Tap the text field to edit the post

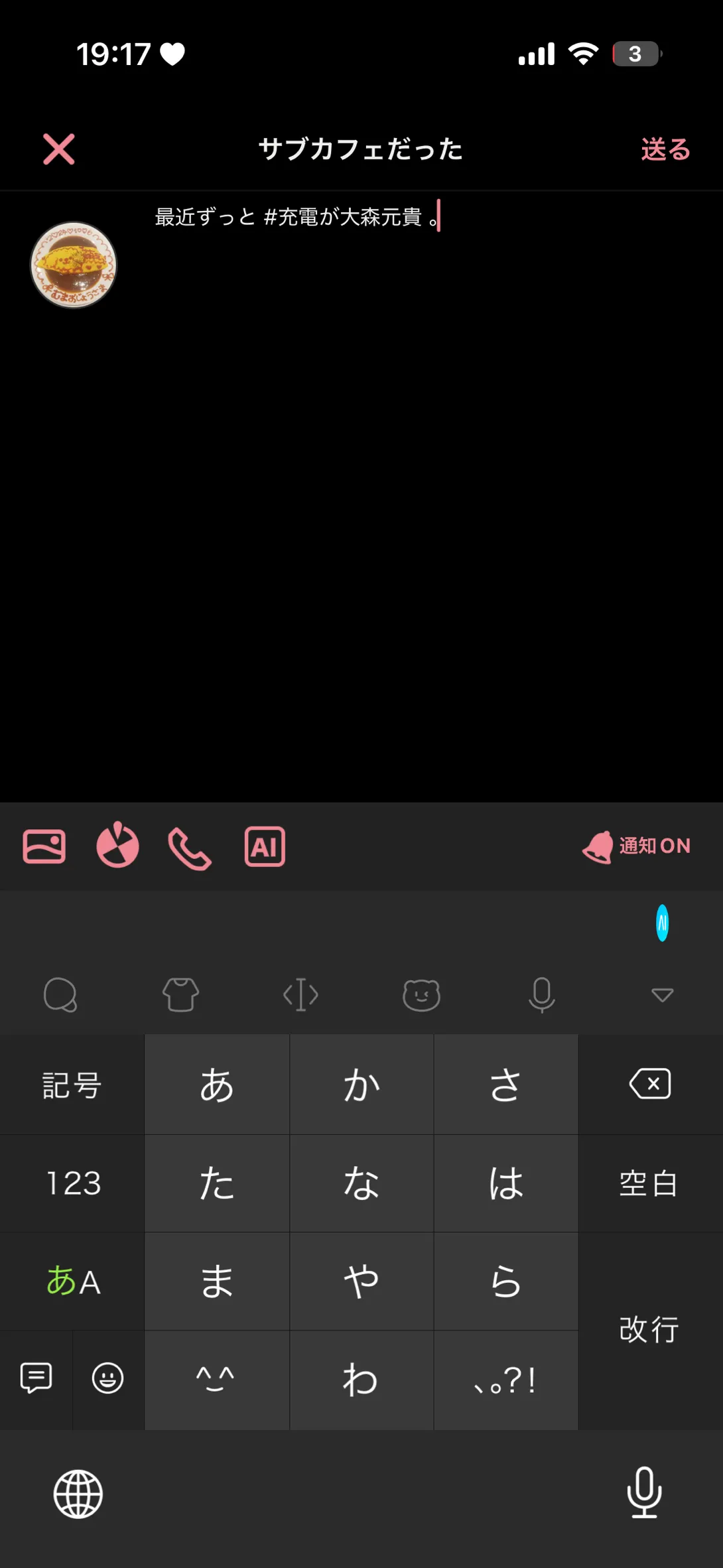[398, 398]
